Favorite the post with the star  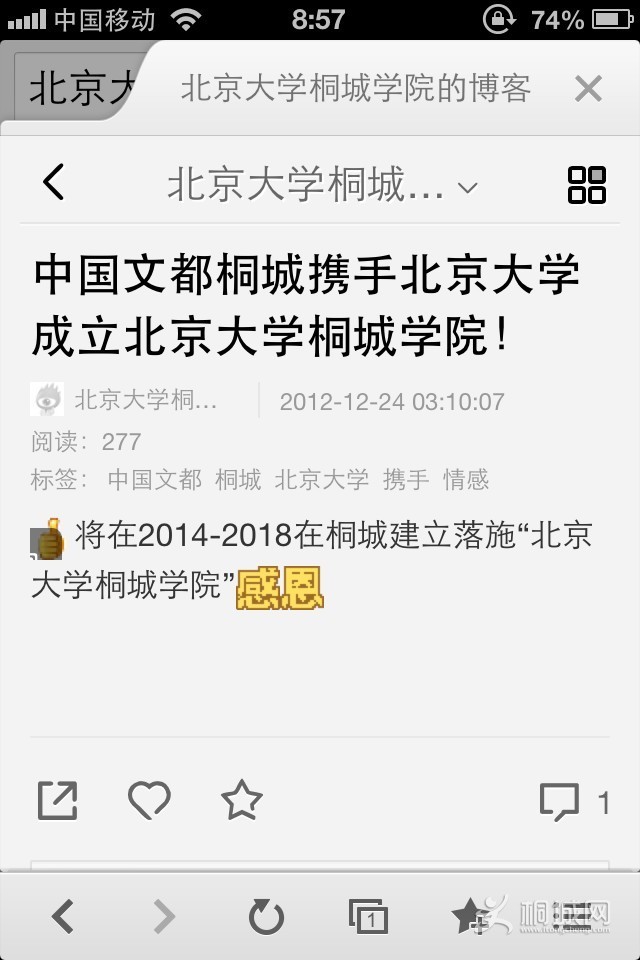(x=241, y=800)
